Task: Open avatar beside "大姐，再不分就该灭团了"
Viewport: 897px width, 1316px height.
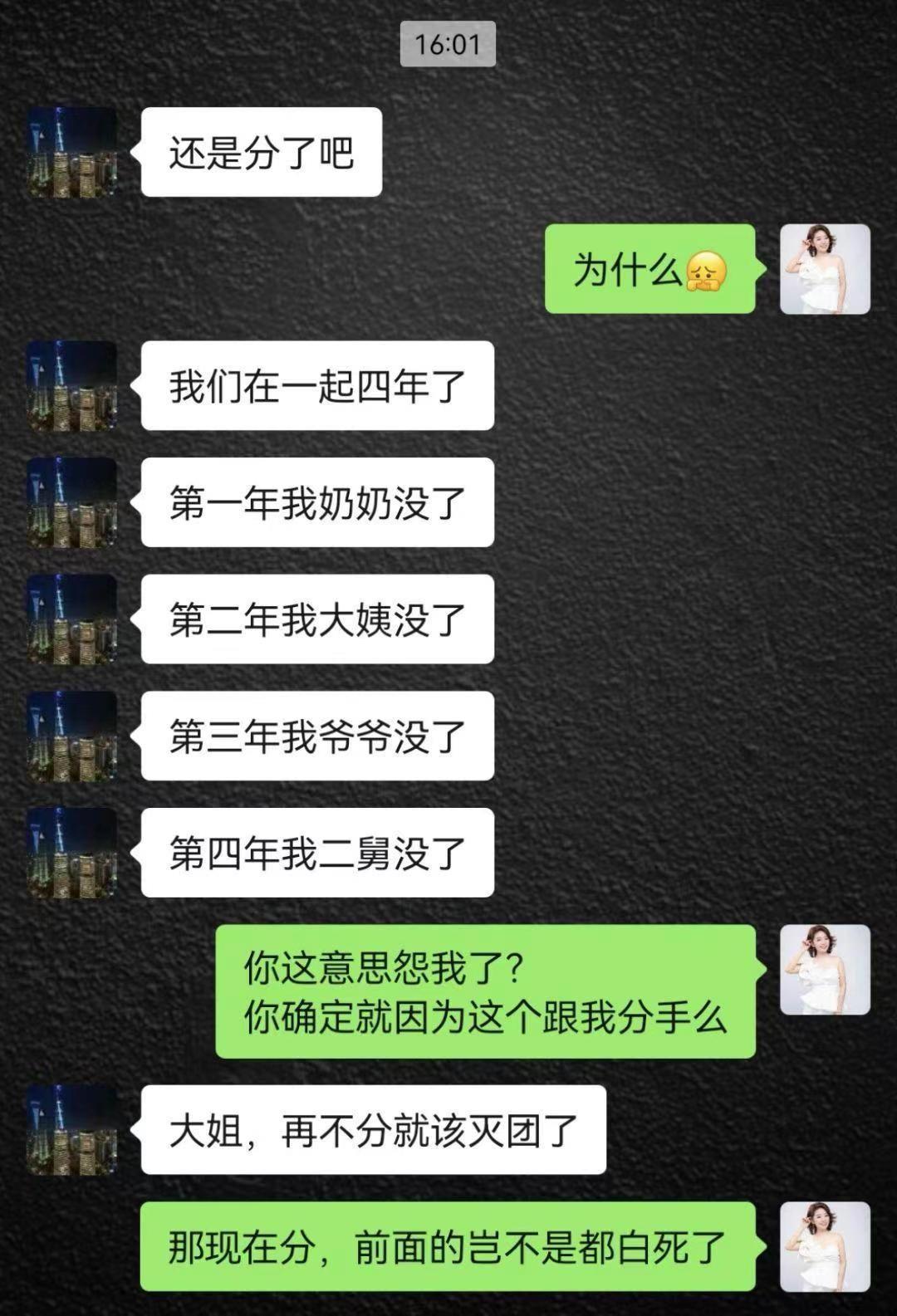Action: (71, 1129)
